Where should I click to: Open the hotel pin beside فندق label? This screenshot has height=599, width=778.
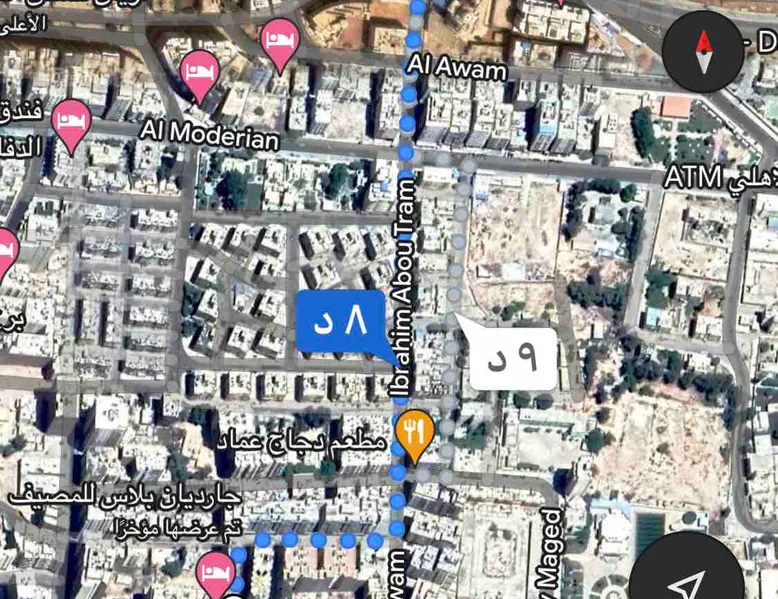coord(70,122)
